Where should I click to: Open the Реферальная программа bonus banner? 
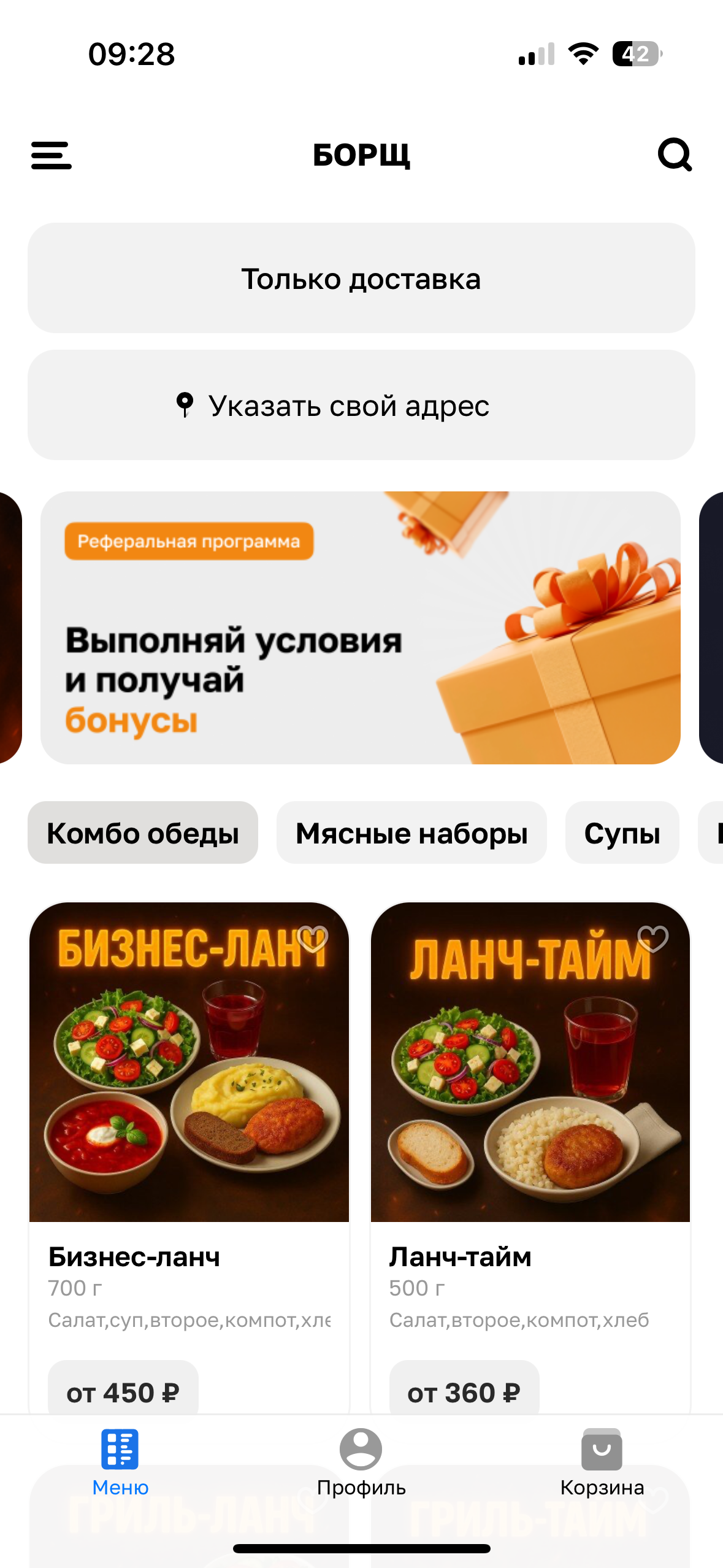tap(361, 628)
